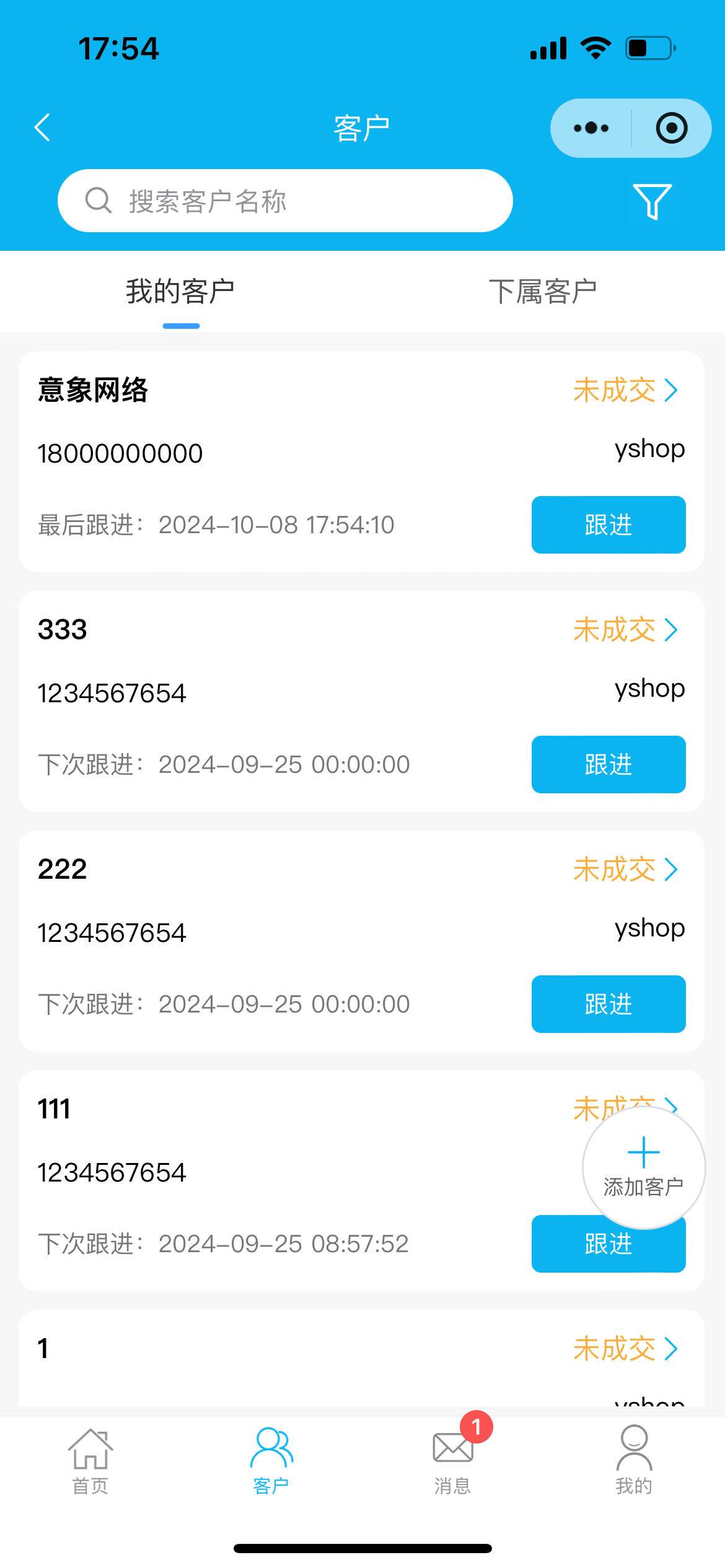Switch to the 我的客户 tab
Image resolution: width=725 pixels, height=1568 pixels.
point(180,292)
